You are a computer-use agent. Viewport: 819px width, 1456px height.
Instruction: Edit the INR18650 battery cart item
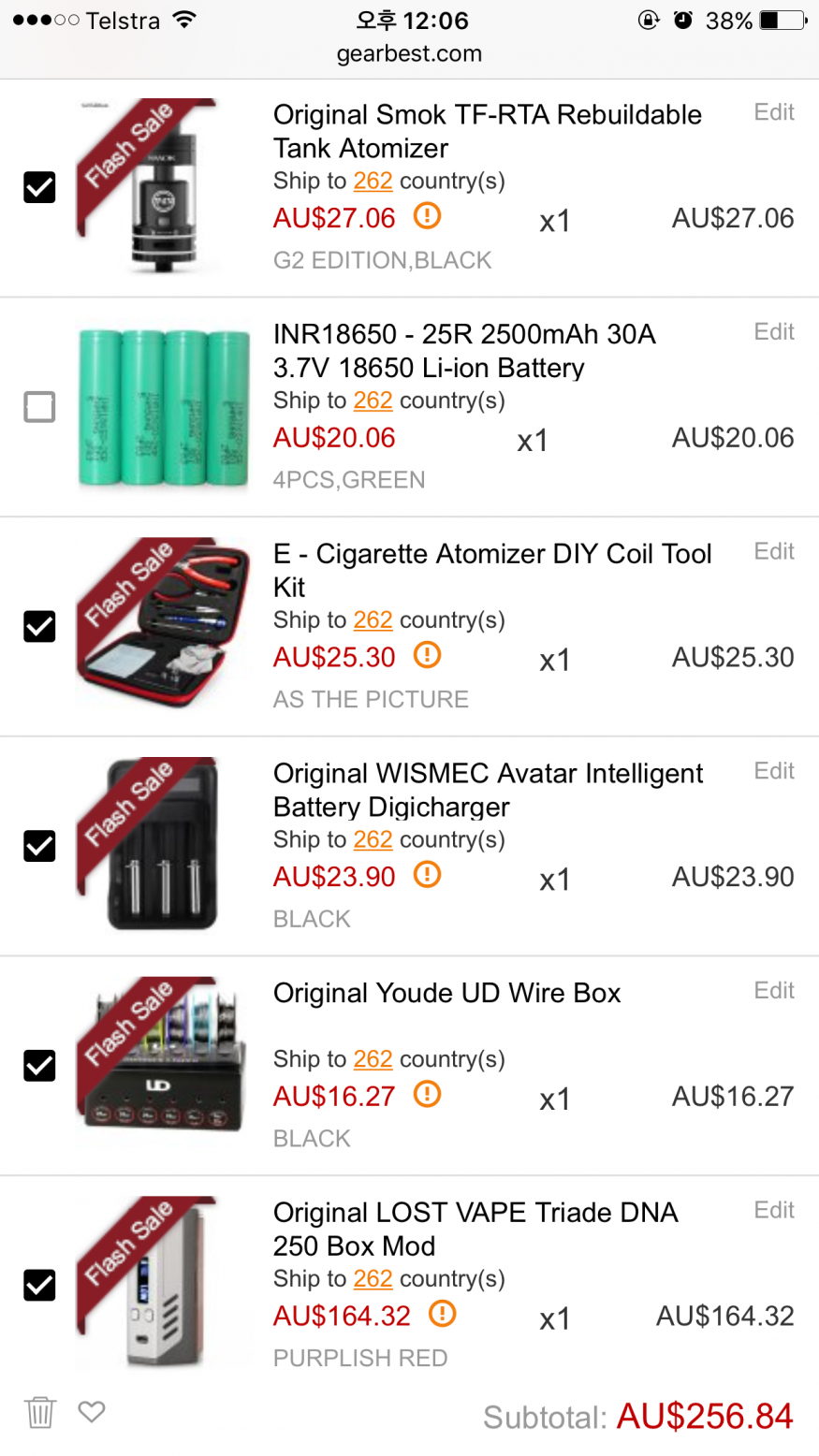coord(774,332)
